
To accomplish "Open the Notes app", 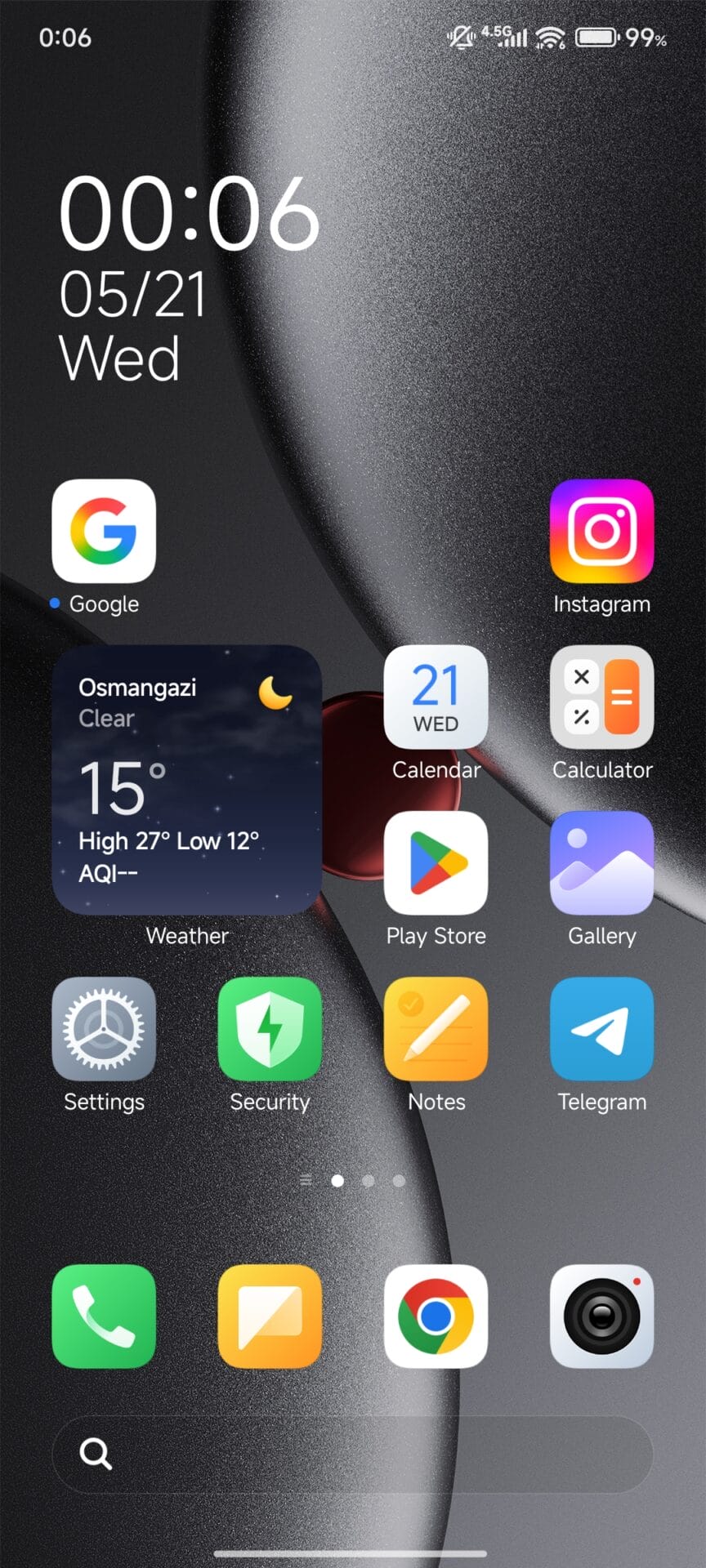I will [436, 1028].
